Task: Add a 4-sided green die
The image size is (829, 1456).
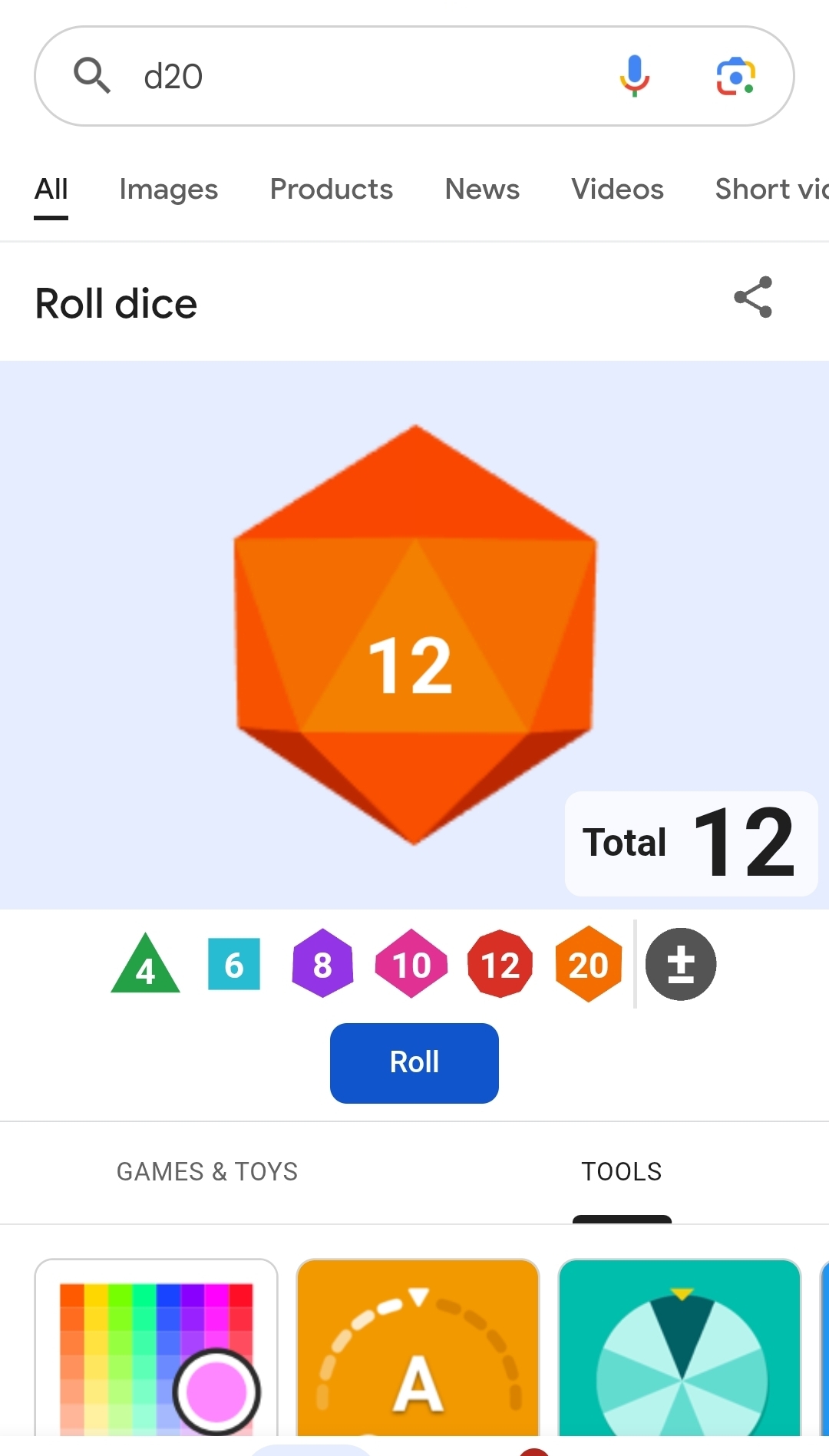Action: pos(145,966)
